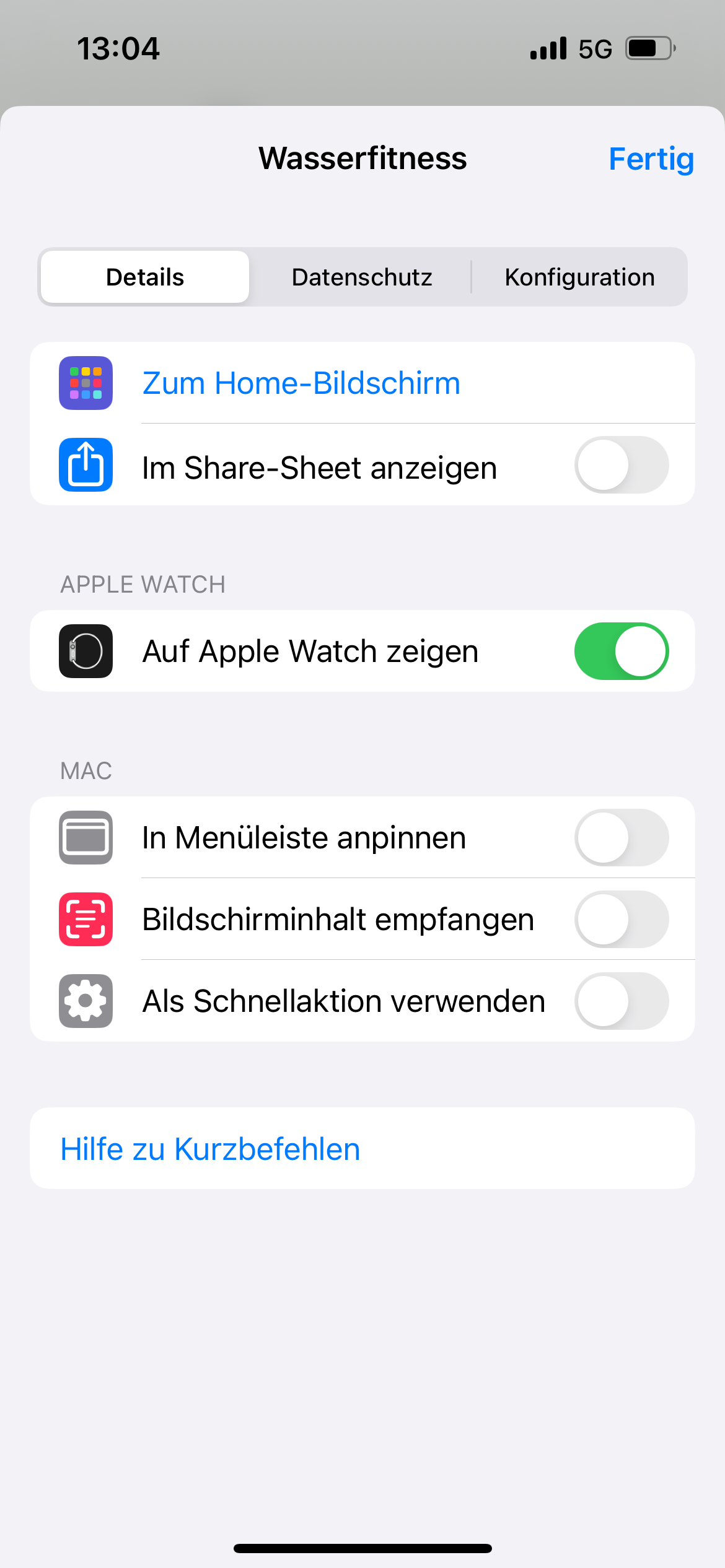Switch to the Konfiguration tab
Viewport: 725px width, 1568px height.
579,277
